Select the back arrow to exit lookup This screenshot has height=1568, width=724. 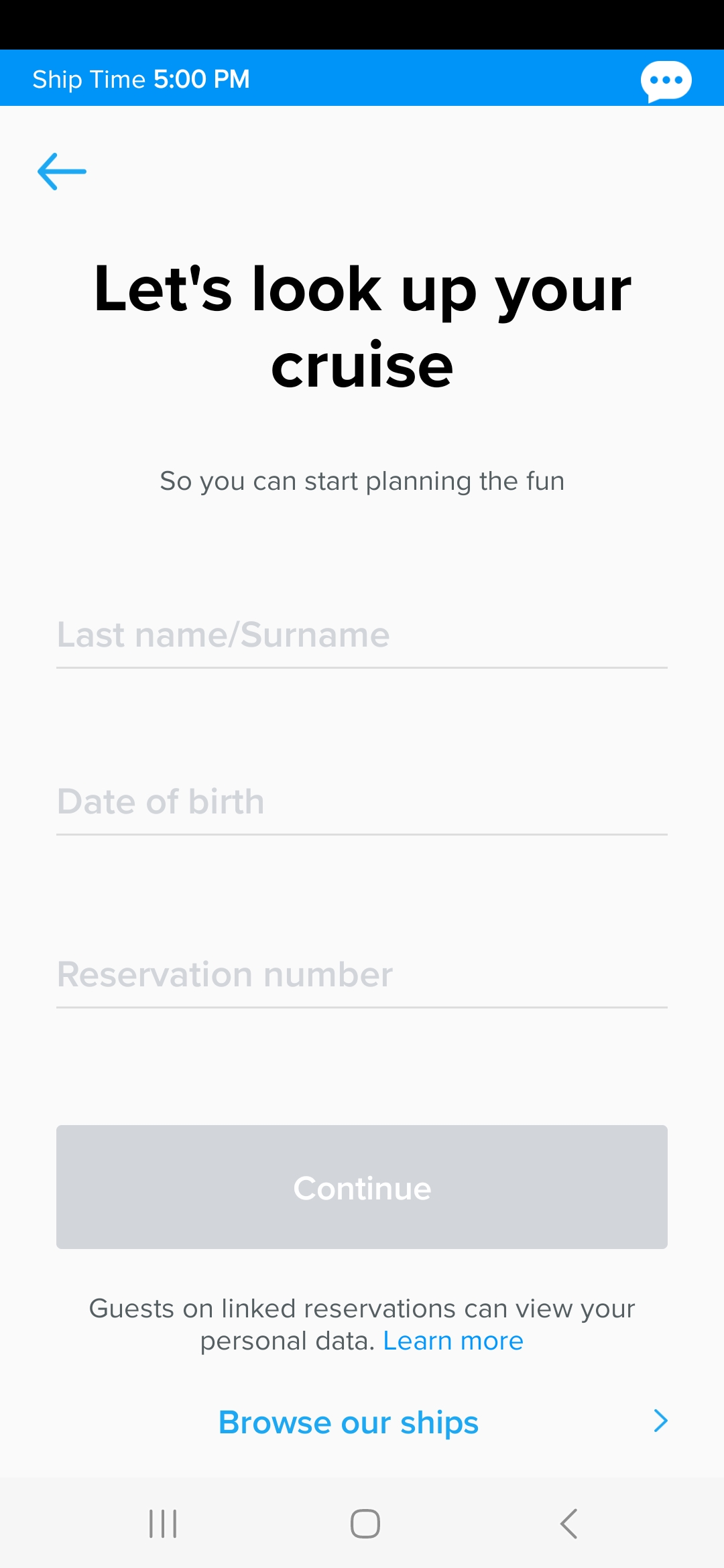[62, 172]
